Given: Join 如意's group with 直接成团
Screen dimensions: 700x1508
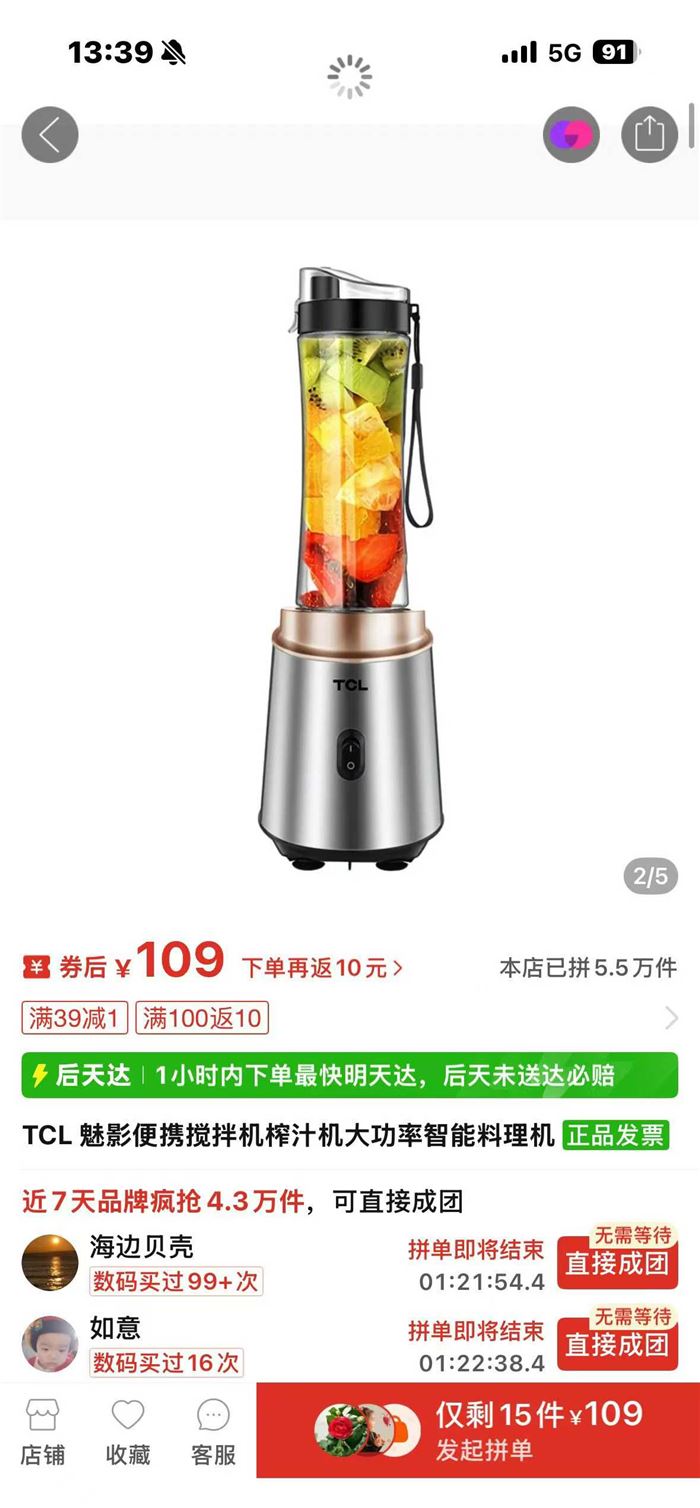Looking at the screenshot, I should (x=616, y=1344).
